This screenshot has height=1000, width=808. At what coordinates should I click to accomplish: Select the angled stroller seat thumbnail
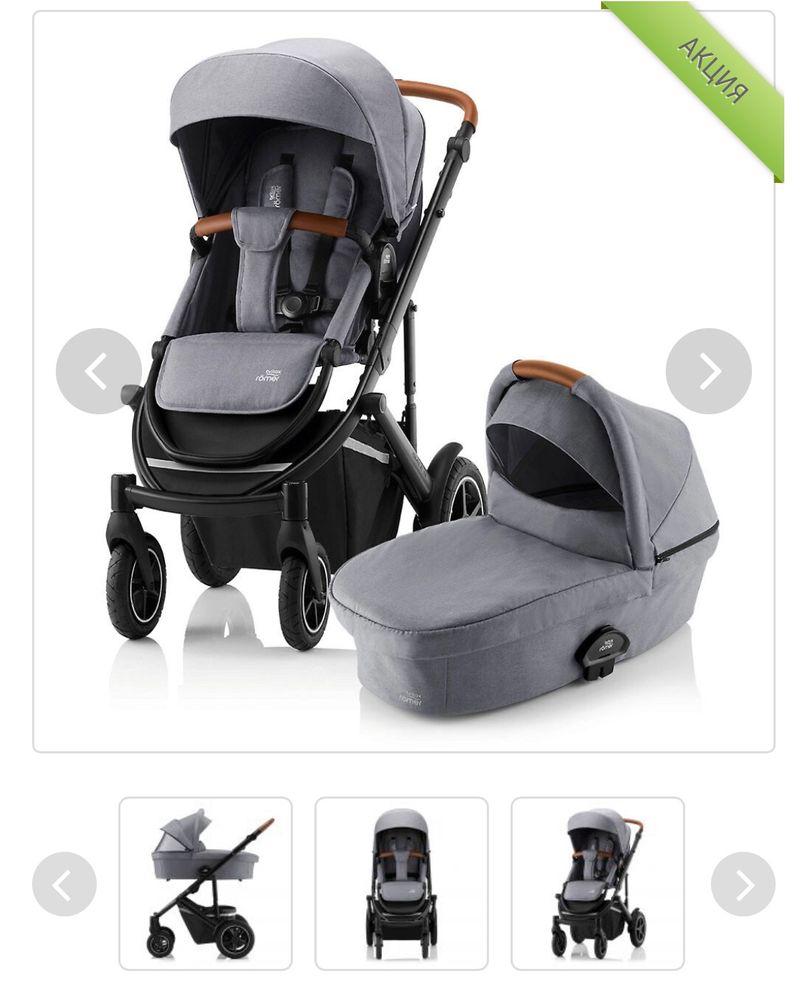[598, 883]
